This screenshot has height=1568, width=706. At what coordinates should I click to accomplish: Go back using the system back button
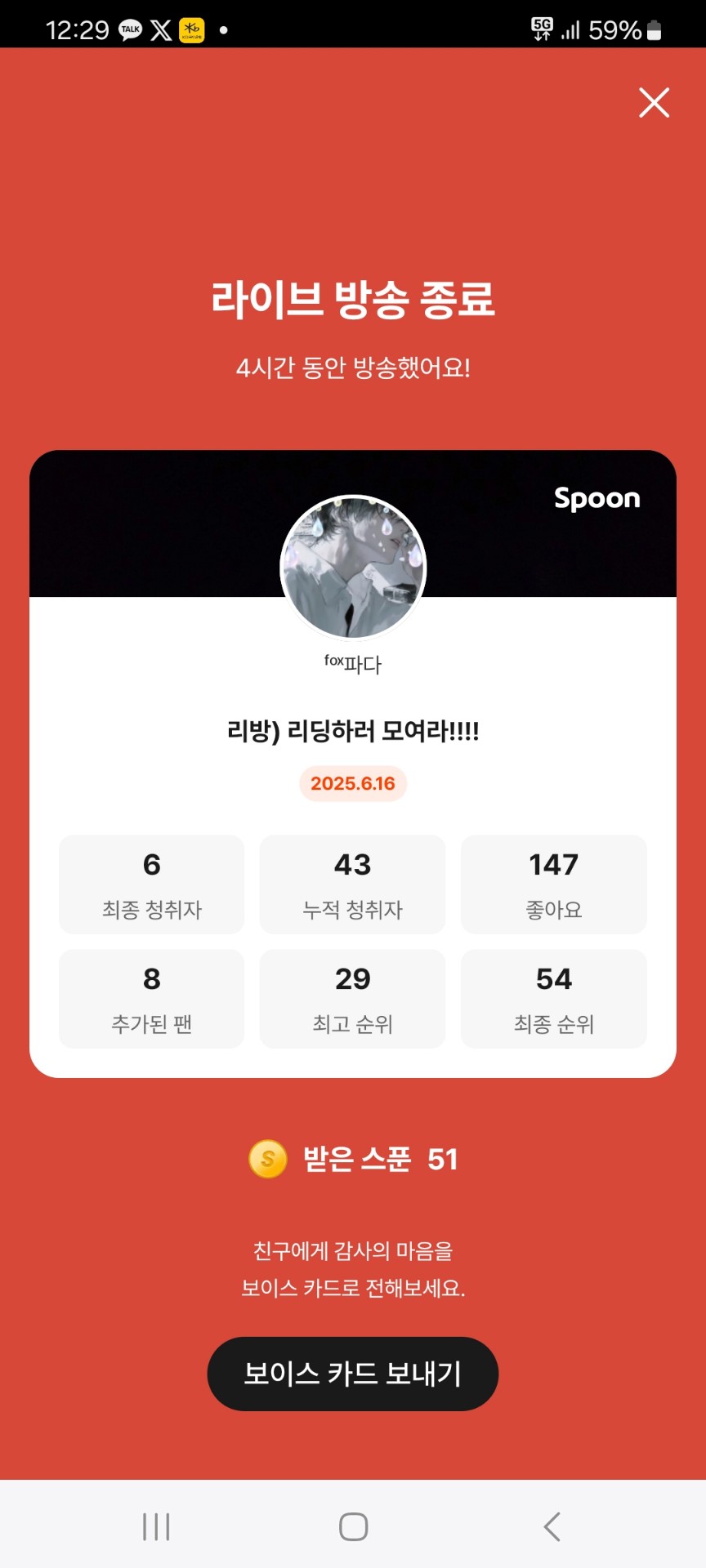(552, 1526)
